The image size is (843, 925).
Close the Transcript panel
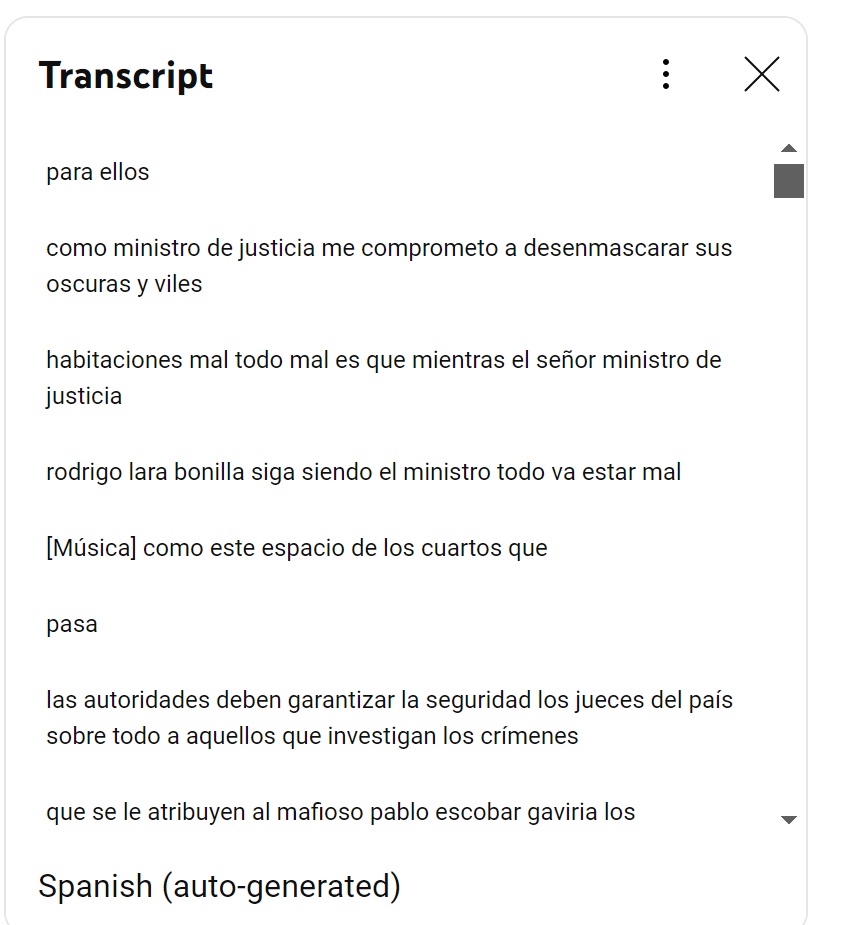(761, 75)
